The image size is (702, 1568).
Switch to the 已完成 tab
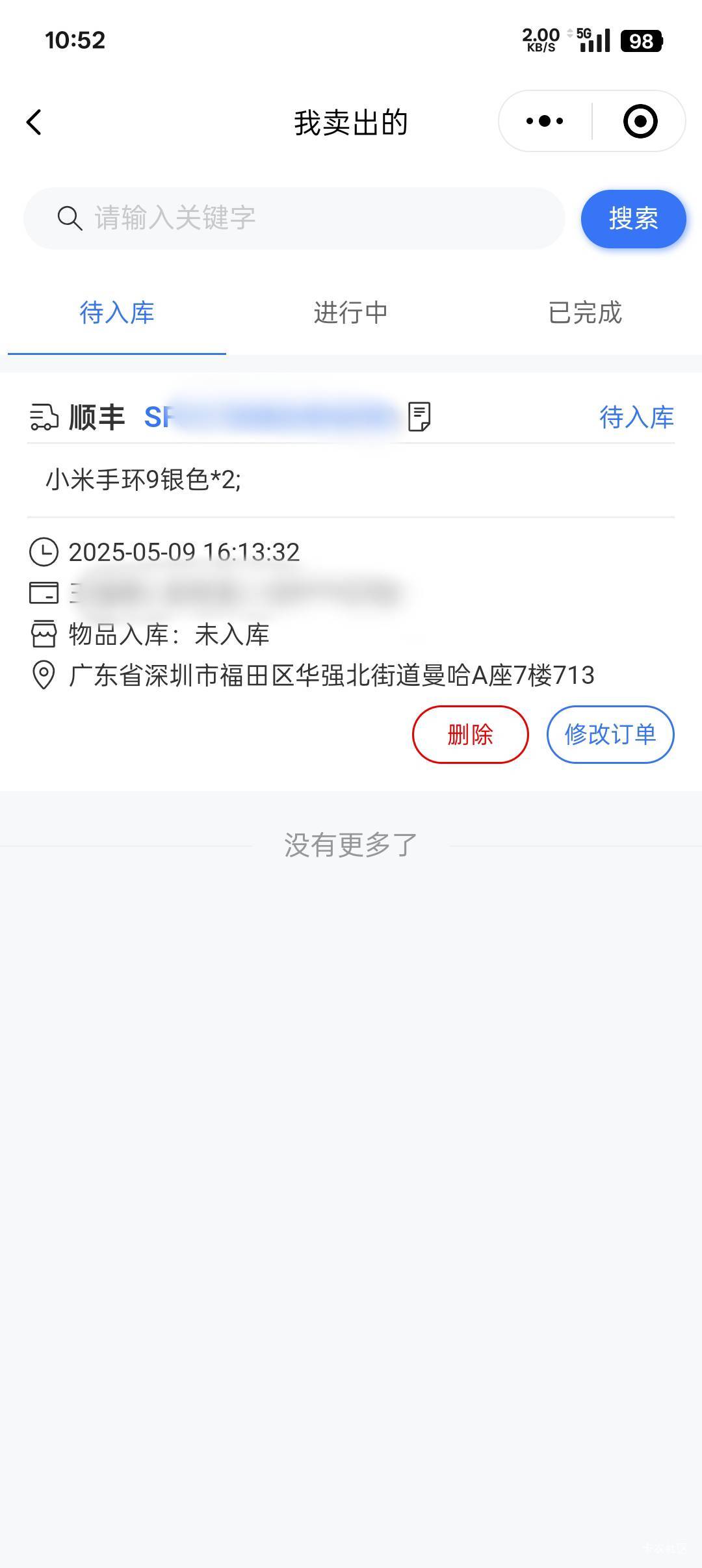[585, 313]
